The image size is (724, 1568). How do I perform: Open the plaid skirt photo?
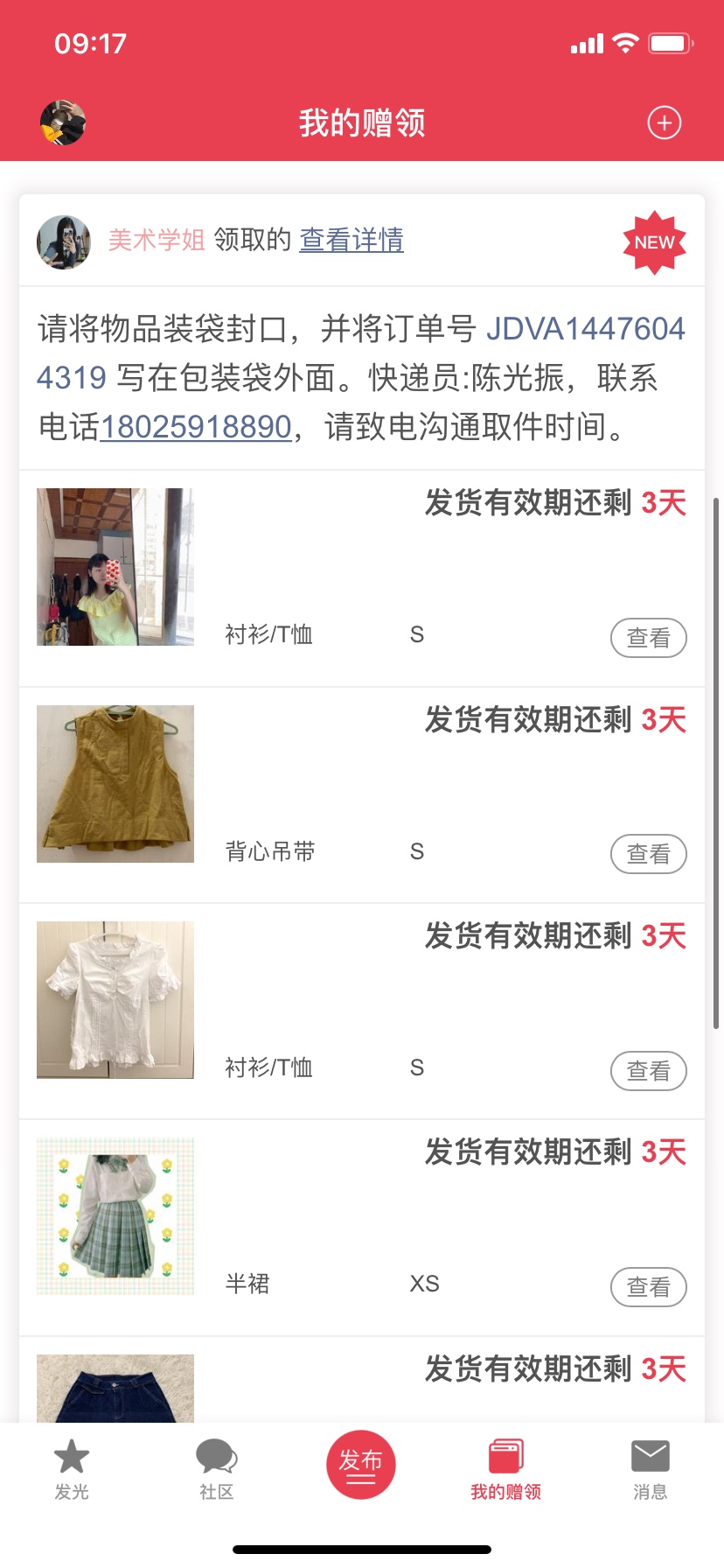click(115, 1216)
